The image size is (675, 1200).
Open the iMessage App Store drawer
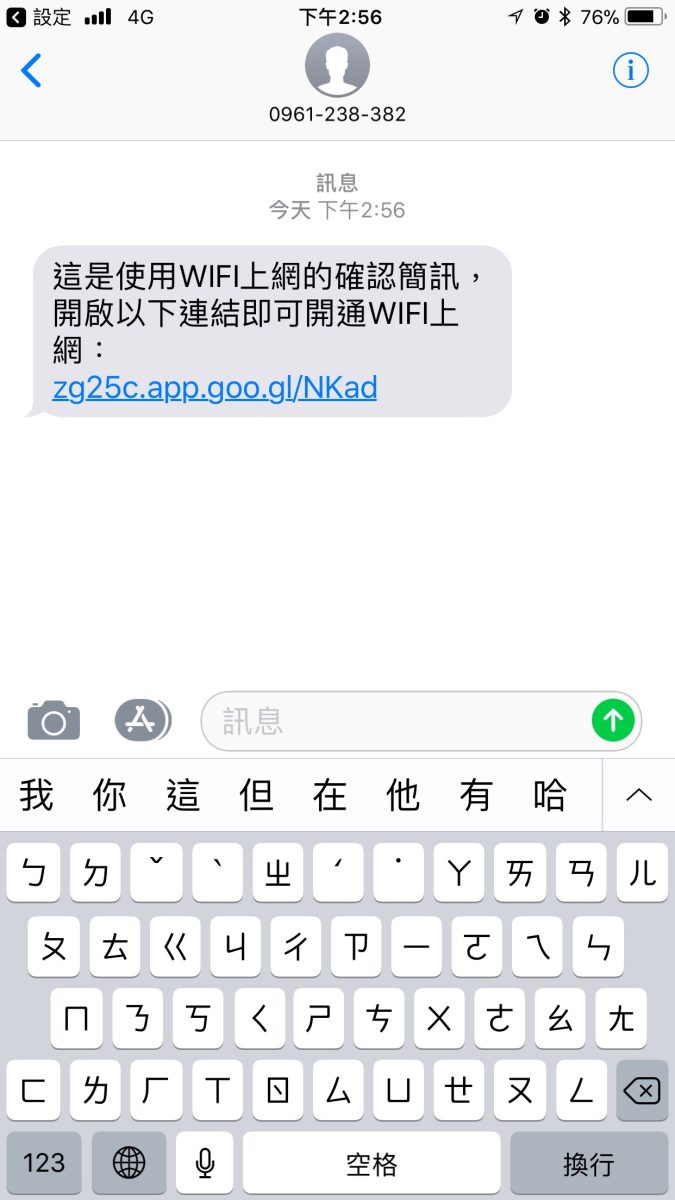pos(142,720)
